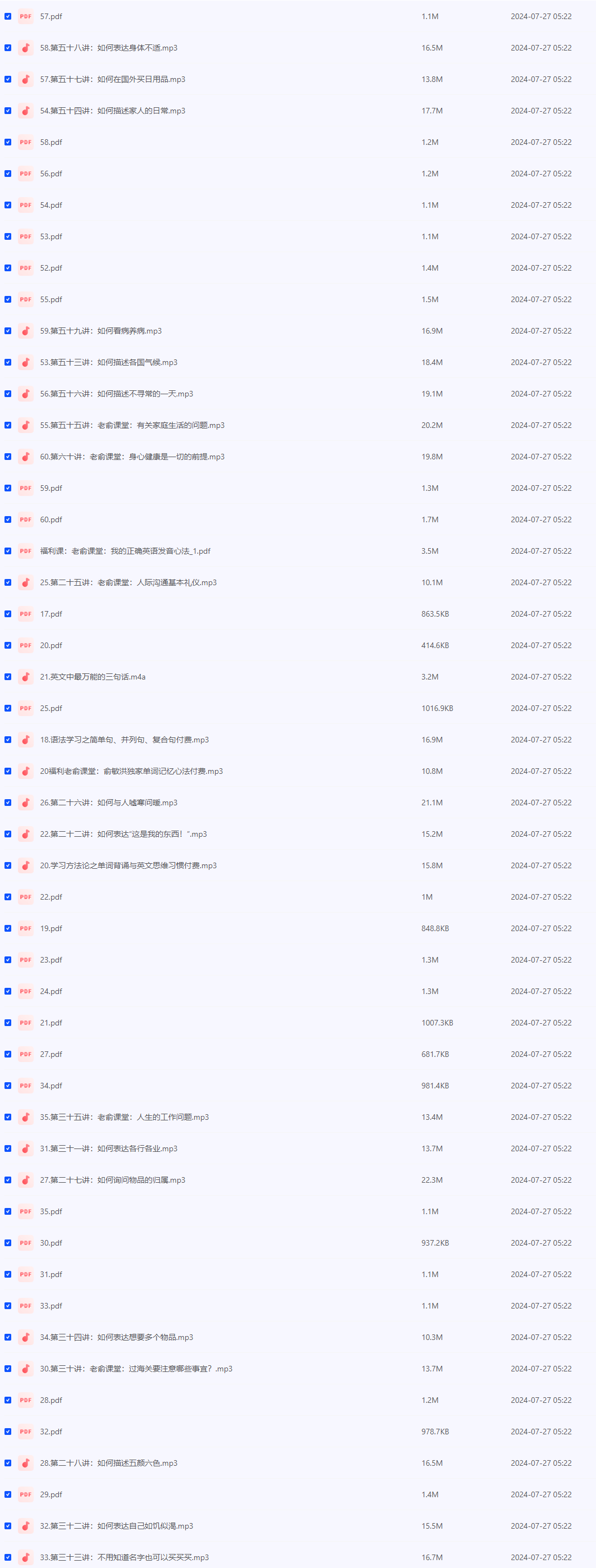Image resolution: width=596 pixels, height=1568 pixels.
Task: Uncheck 20福利老俞课堂 俞敏洪独家单词记忆心法付费.mp3
Action: coord(8,771)
